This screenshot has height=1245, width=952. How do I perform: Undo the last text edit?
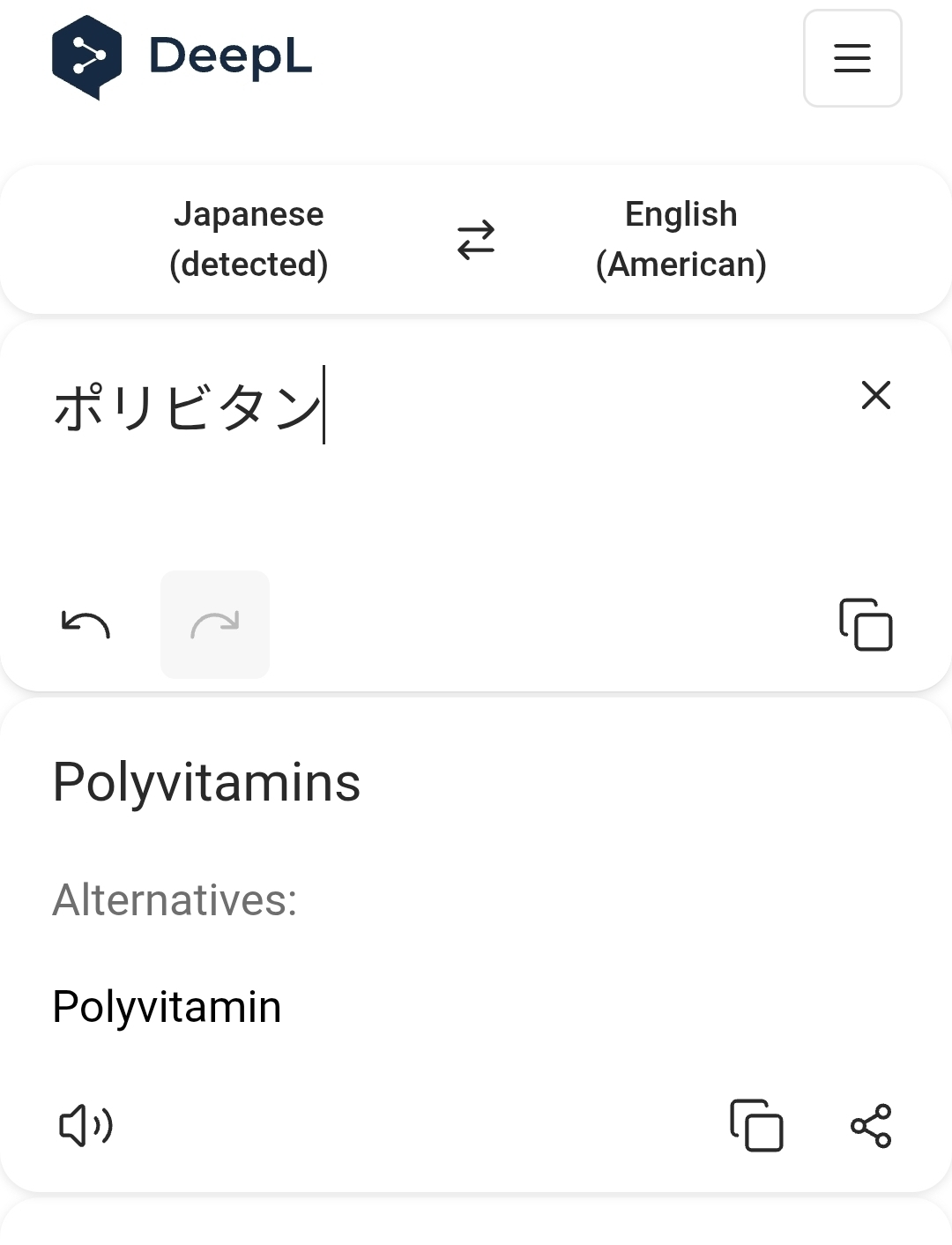point(86,624)
